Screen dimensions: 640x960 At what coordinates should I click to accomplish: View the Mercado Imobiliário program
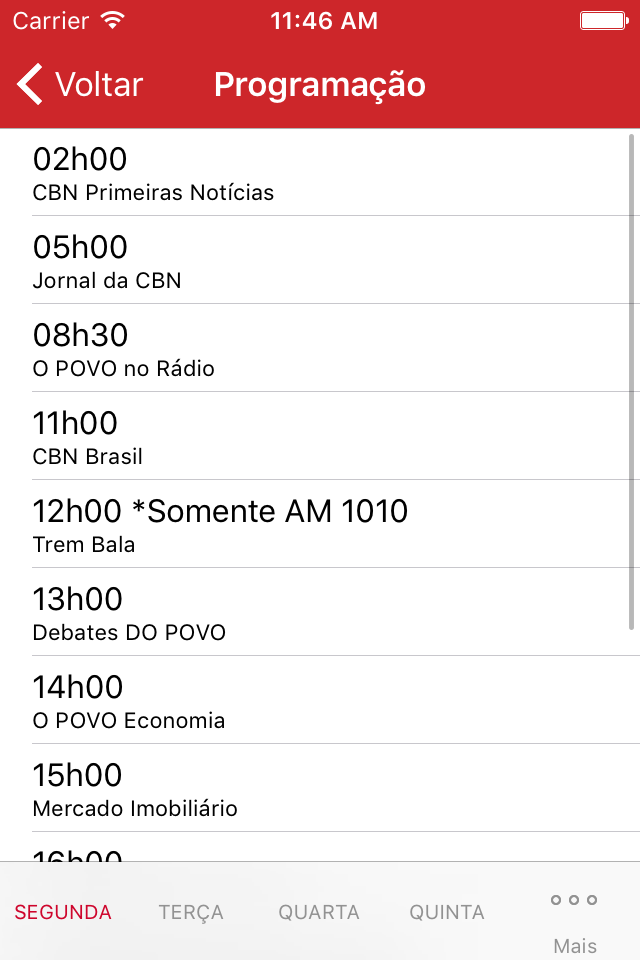coord(320,789)
